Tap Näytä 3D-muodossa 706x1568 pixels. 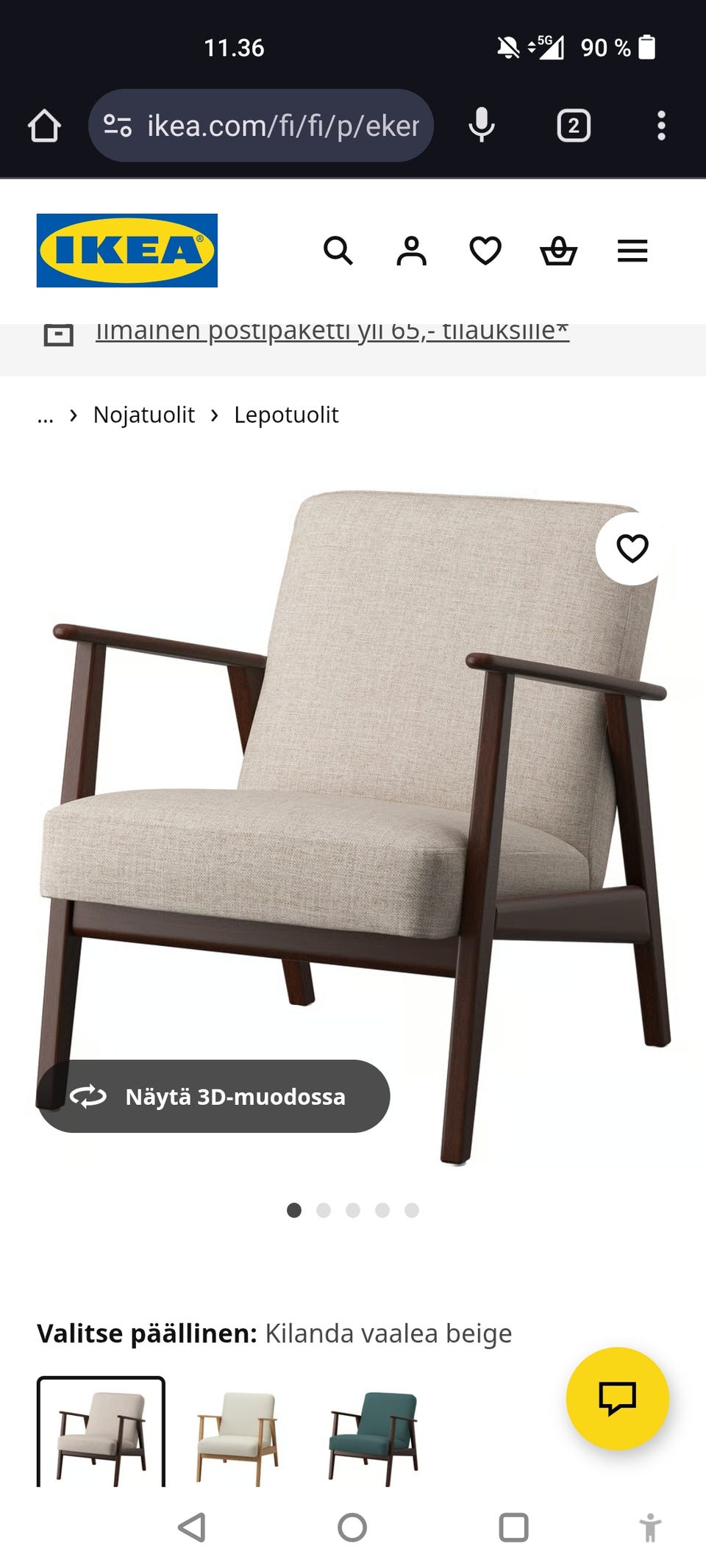coord(213,1096)
